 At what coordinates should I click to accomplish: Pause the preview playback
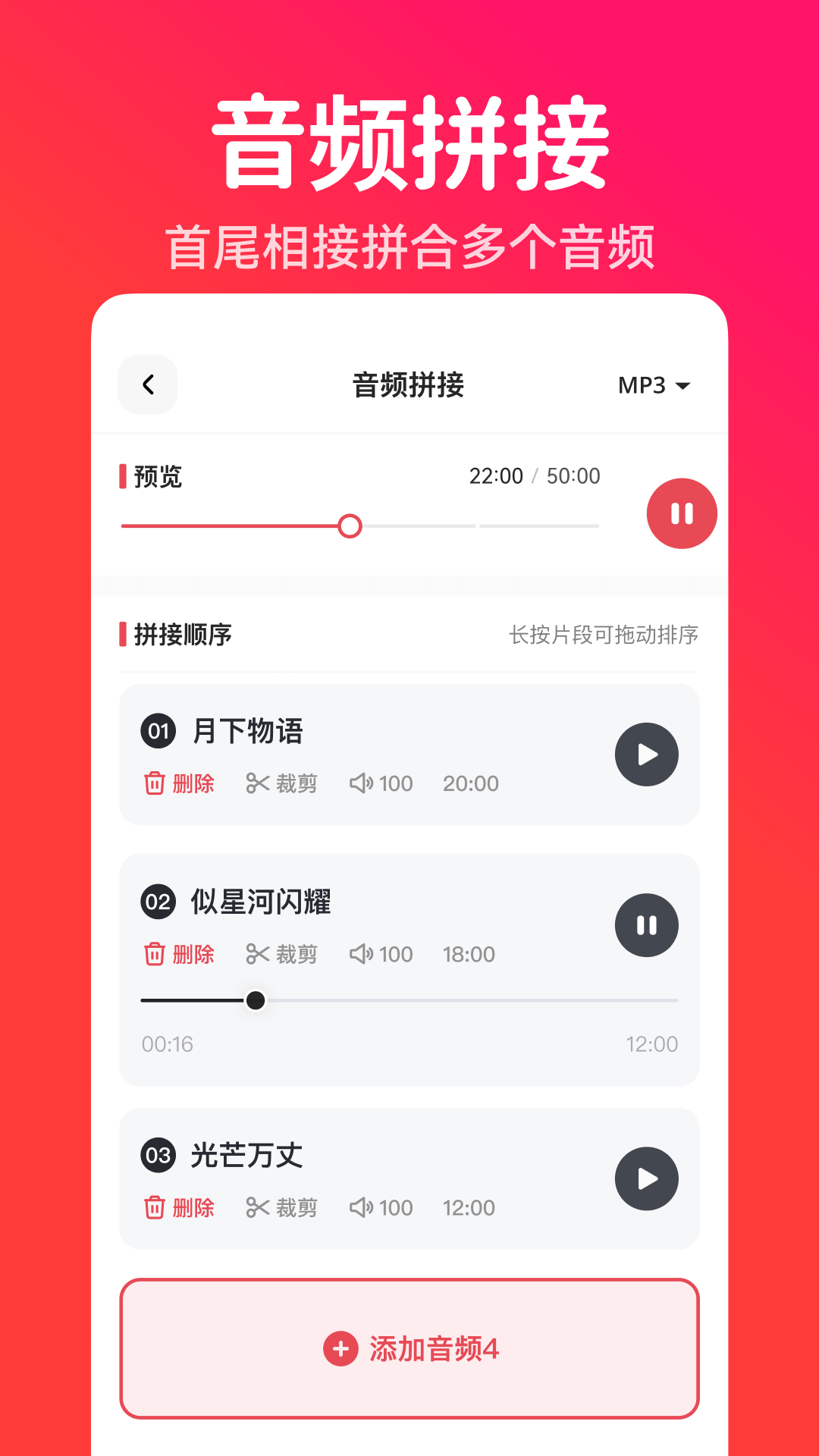680,513
